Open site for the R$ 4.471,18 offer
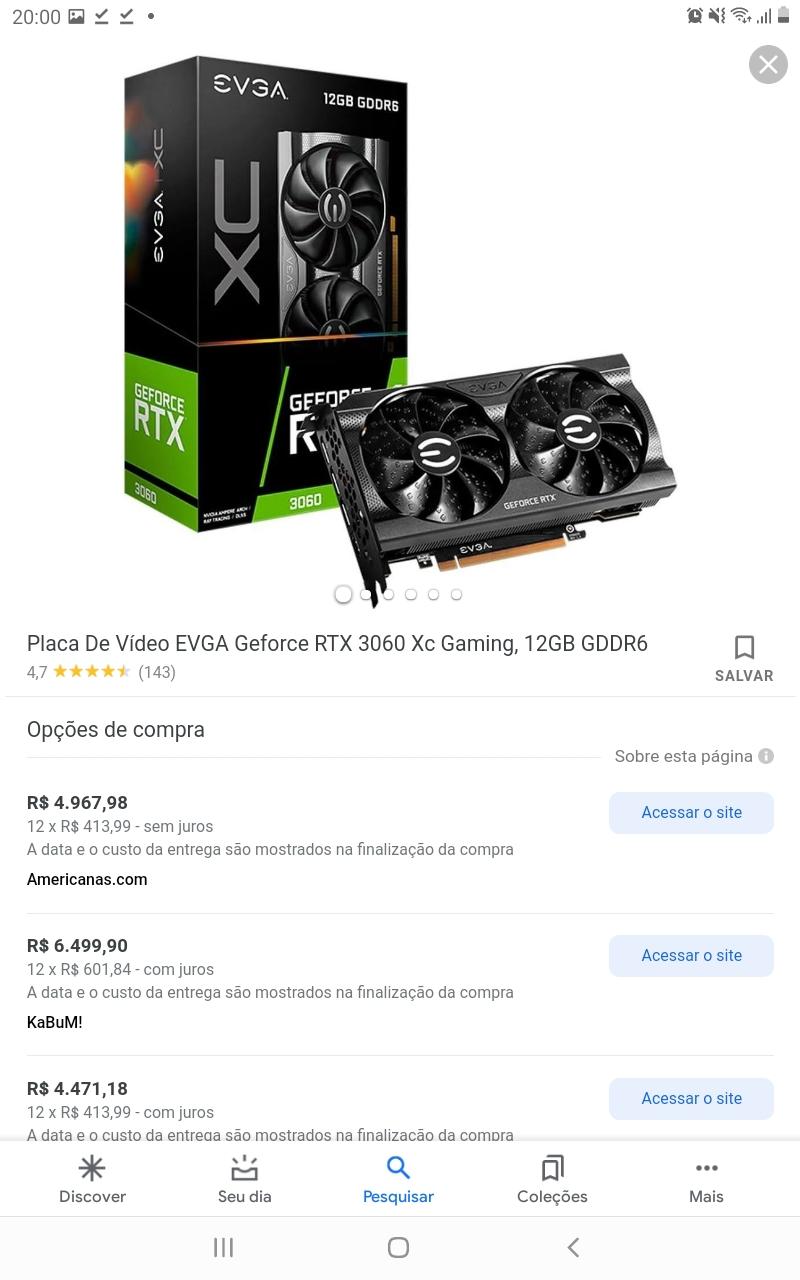Image resolution: width=800 pixels, height=1280 pixels. (x=691, y=1099)
